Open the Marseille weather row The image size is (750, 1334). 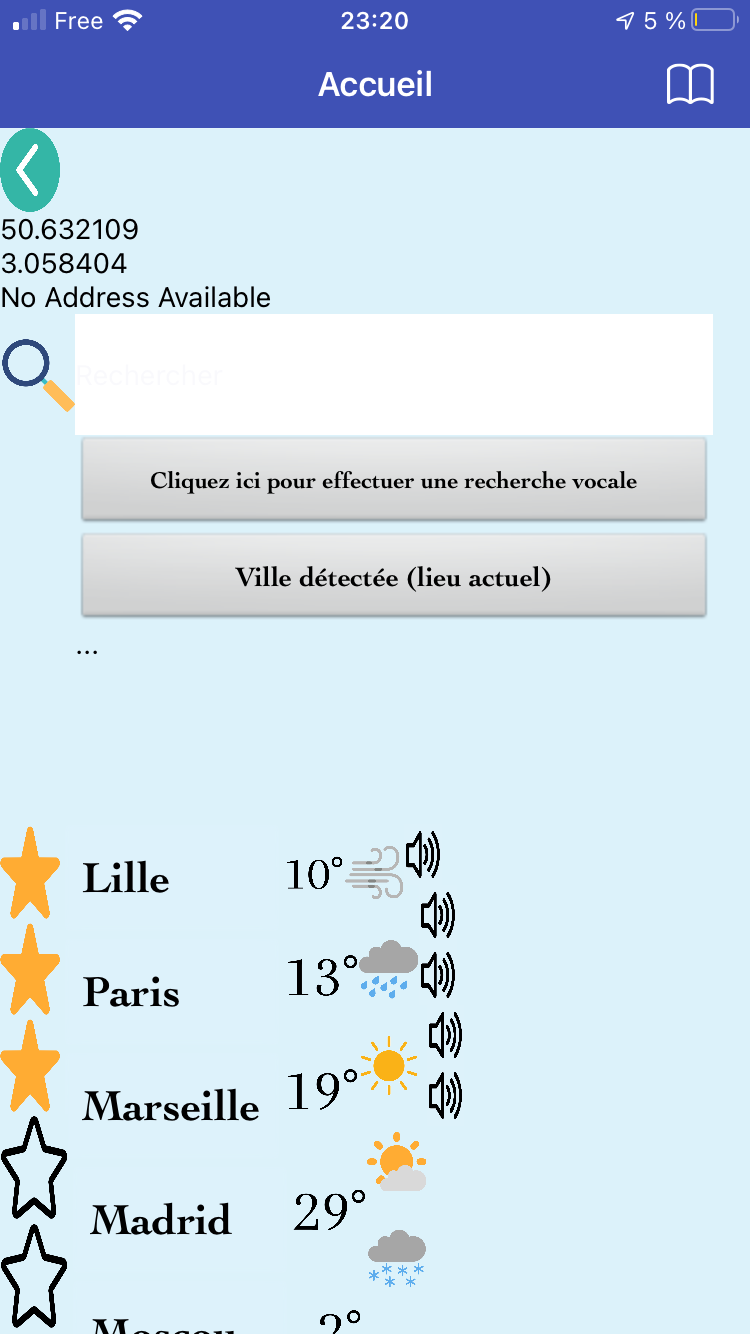click(171, 1106)
